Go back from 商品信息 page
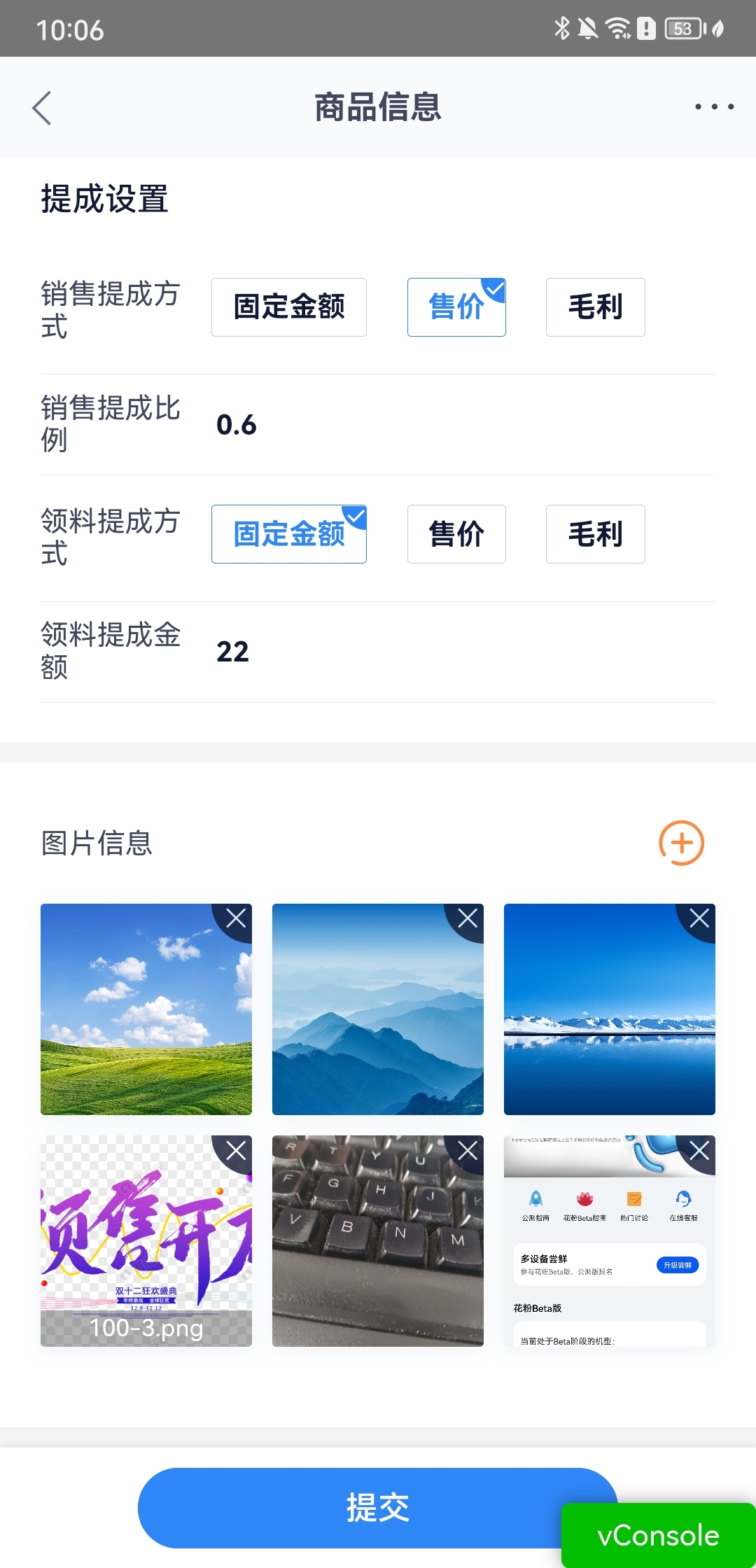Screen dimensions: 756x1568 click(x=42, y=108)
